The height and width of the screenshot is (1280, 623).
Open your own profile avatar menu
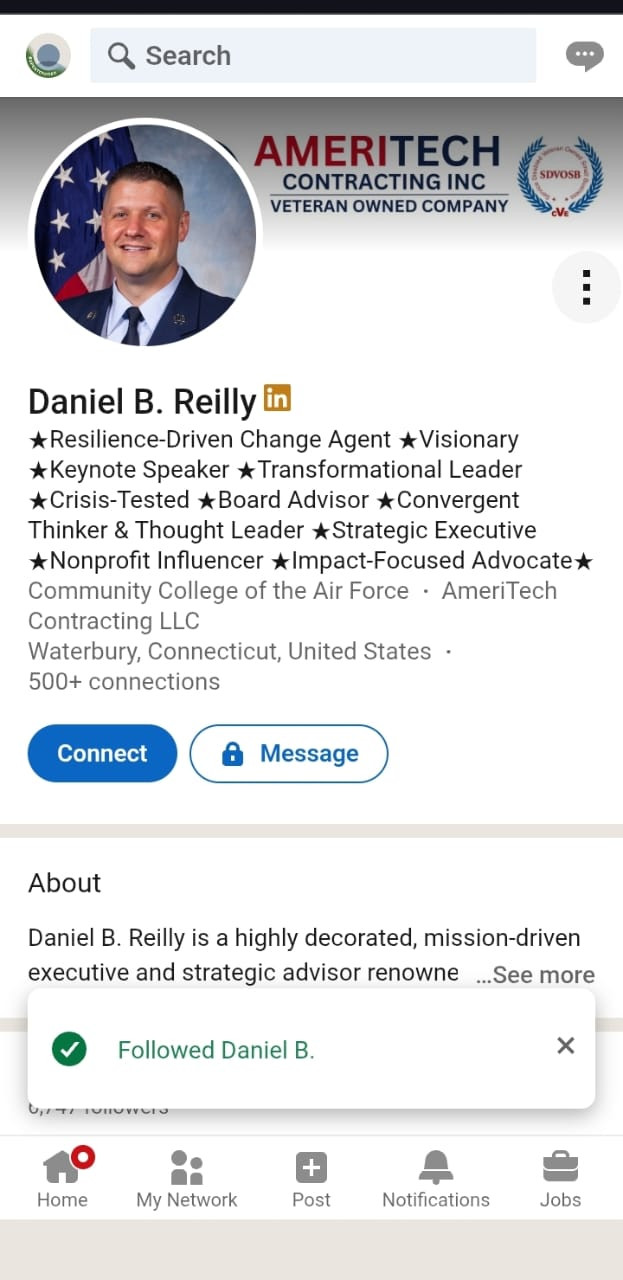point(48,56)
